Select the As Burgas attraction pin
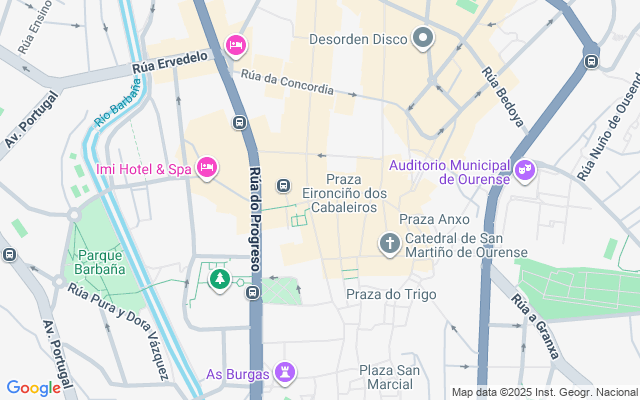The width and height of the screenshot is (640, 400). click(287, 374)
